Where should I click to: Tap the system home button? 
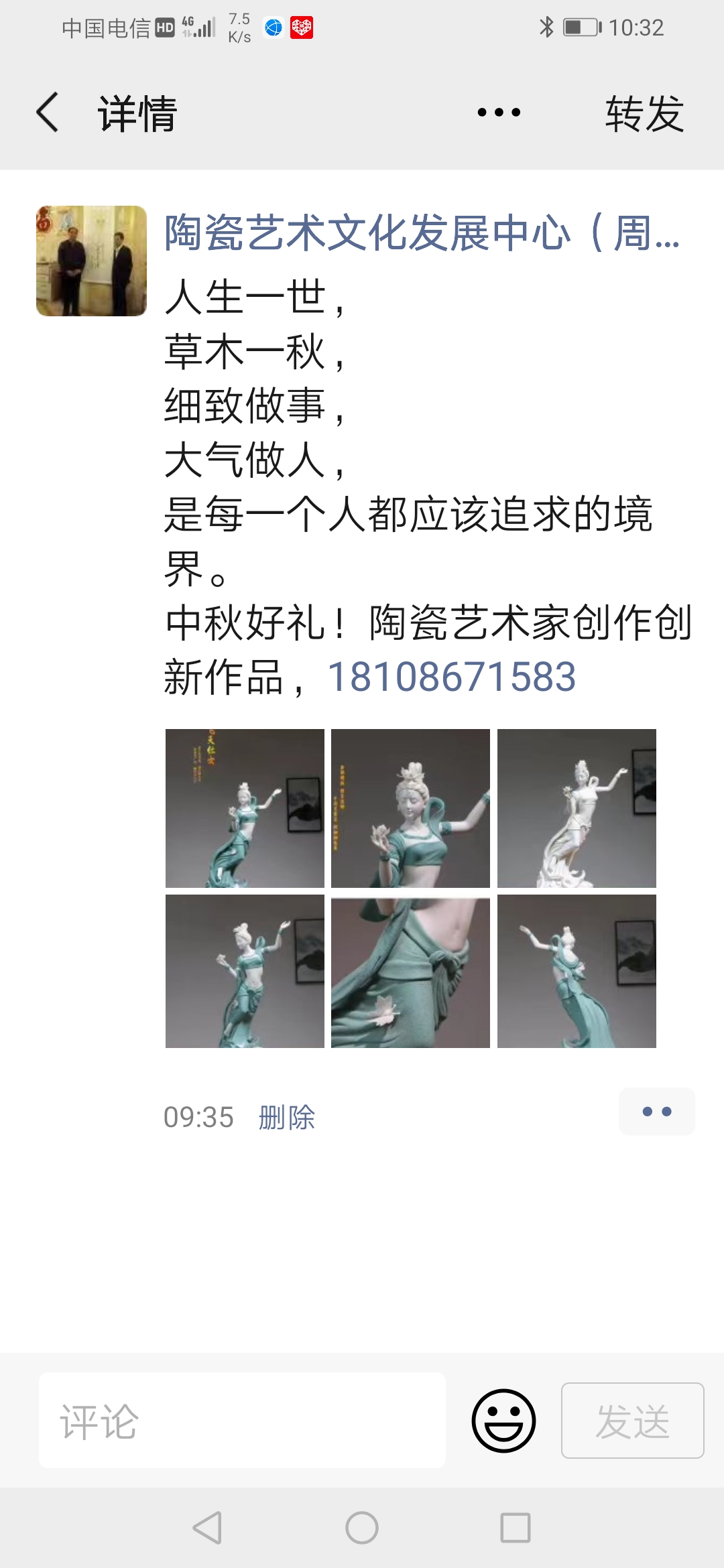click(x=362, y=1528)
